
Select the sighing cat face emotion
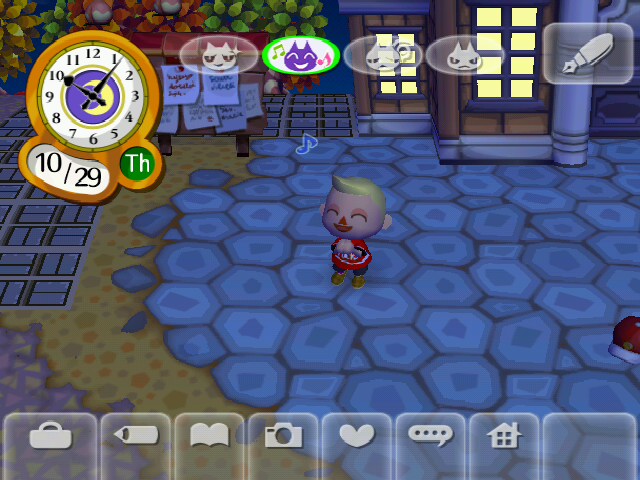point(382,55)
